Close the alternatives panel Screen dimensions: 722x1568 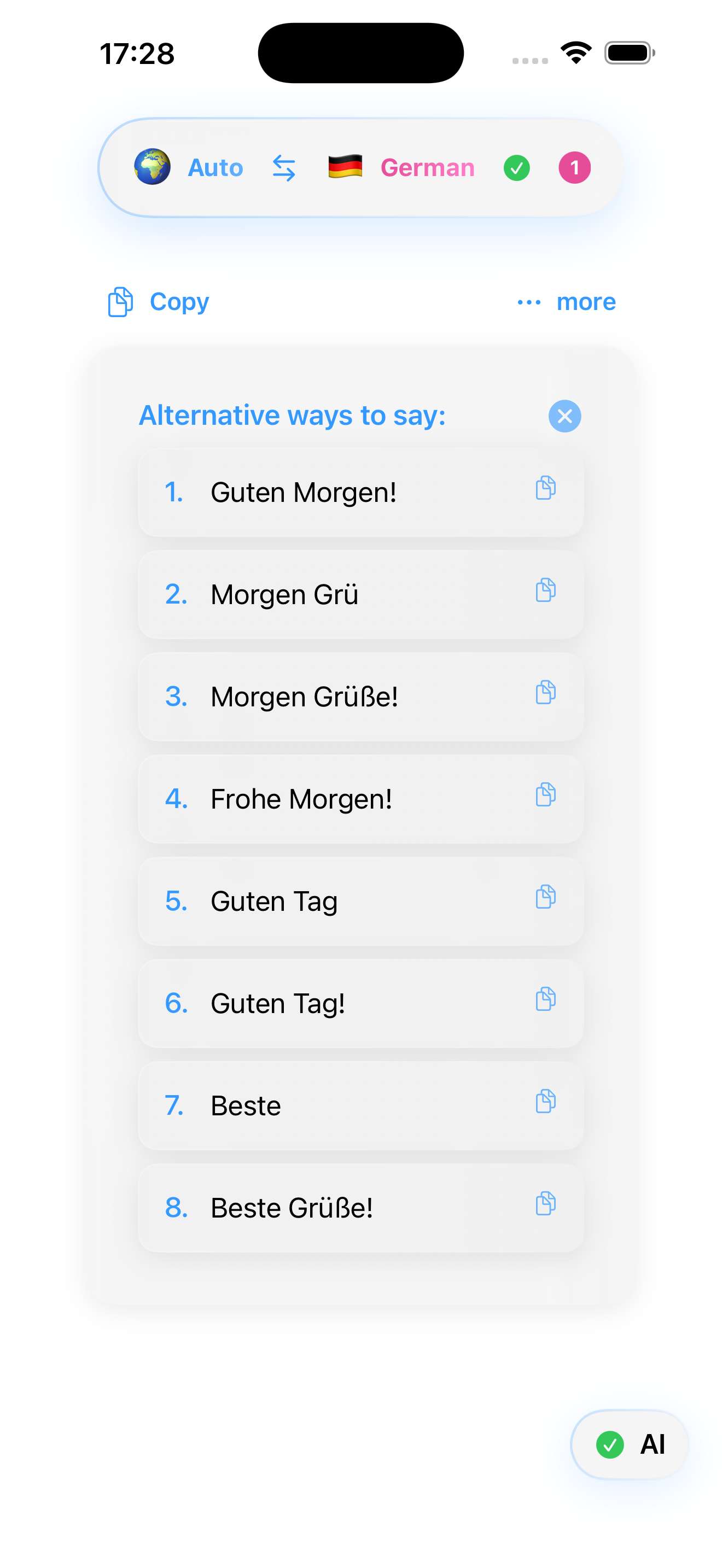564,416
